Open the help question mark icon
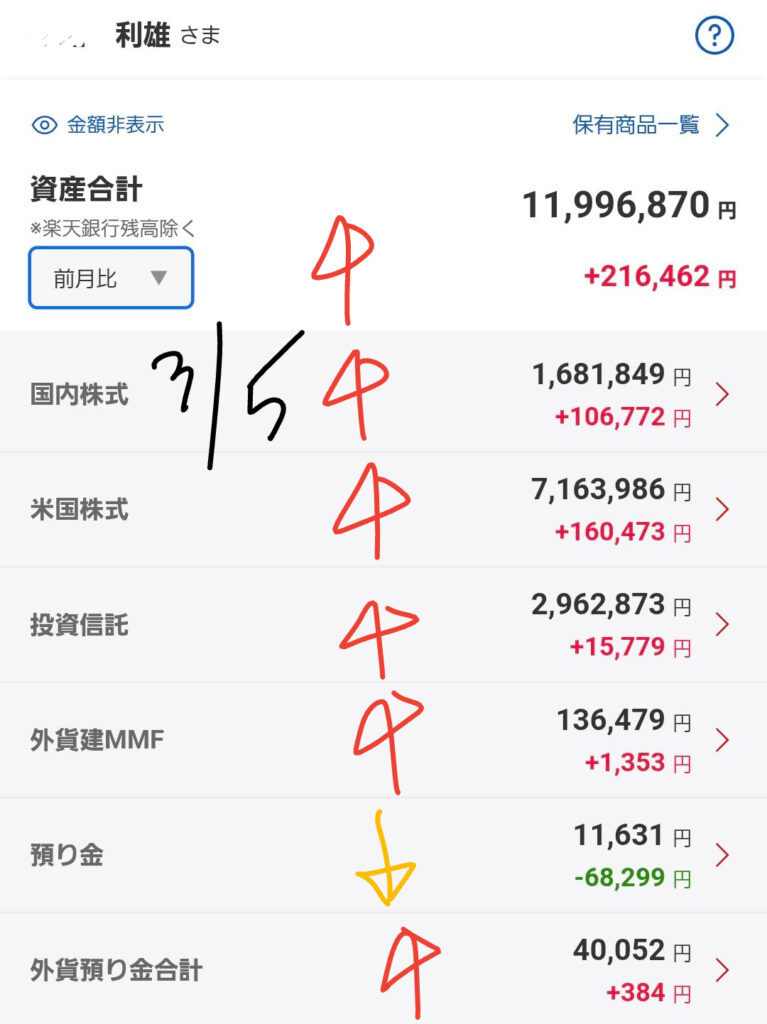 714,37
